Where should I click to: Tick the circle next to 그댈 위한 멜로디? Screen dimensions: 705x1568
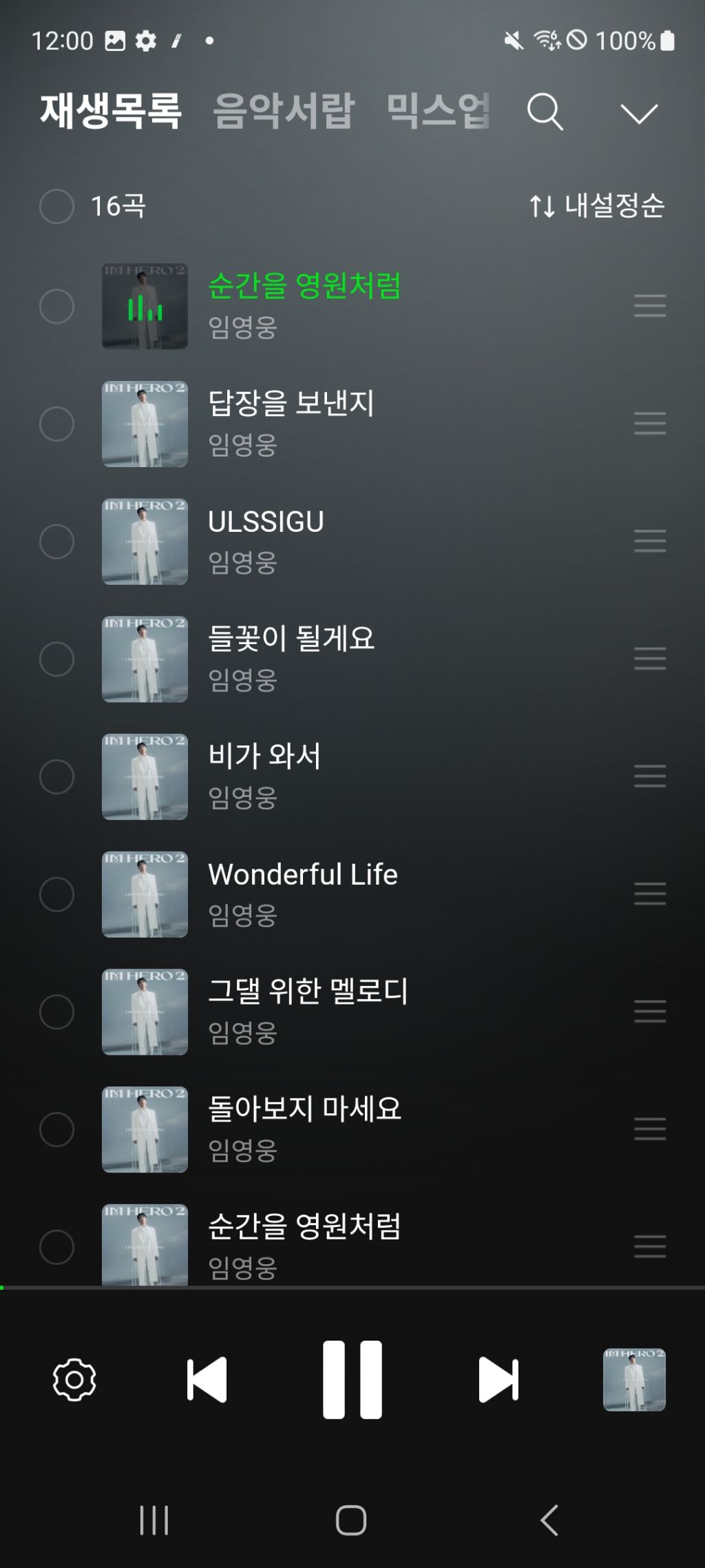coord(56,1011)
